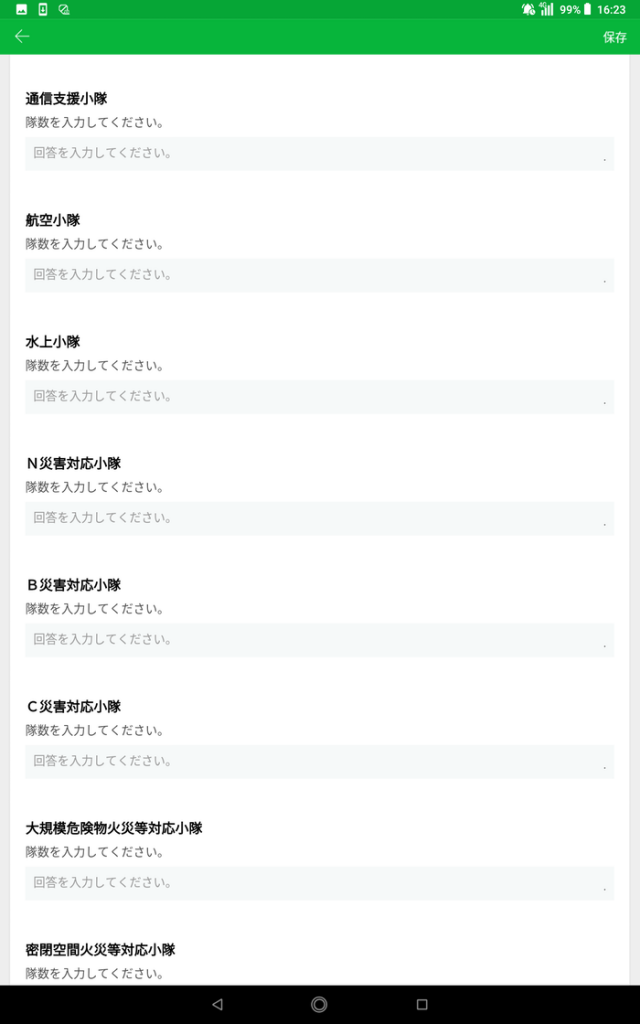Focus the answer field under 通信支援小隊
This screenshot has height=1024, width=640.
[x=319, y=154]
